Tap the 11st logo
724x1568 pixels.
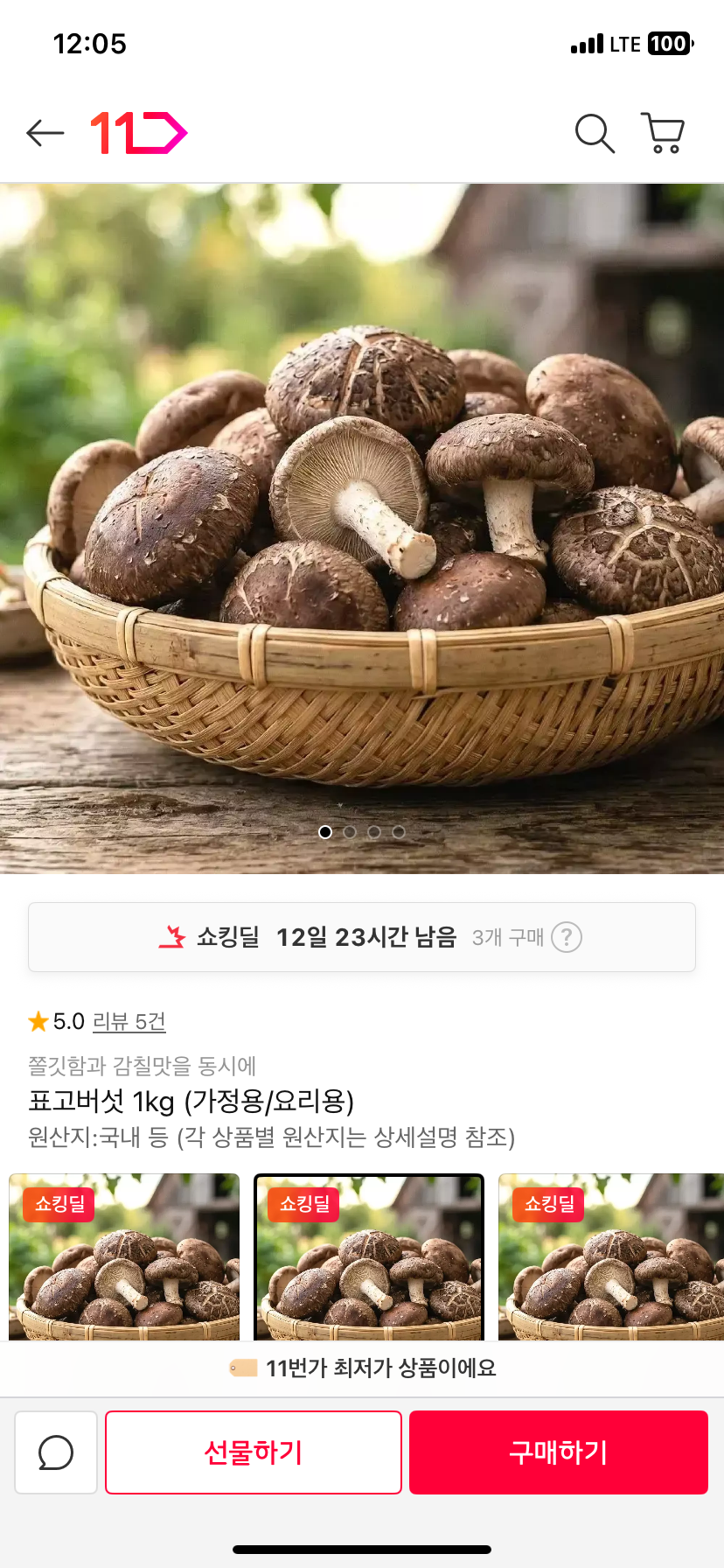(x=137, y=133)
